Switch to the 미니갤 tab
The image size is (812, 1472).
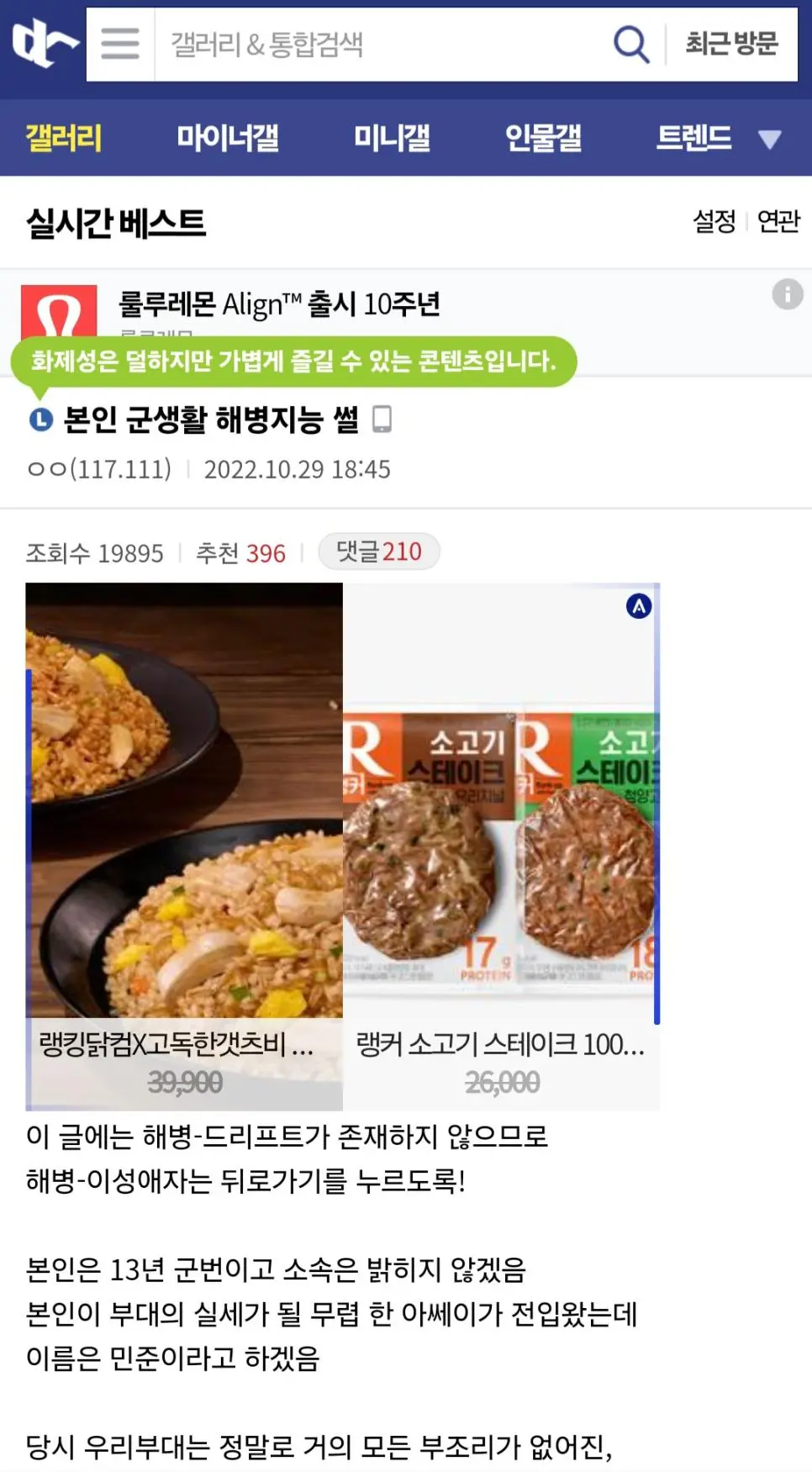point(392,138)
